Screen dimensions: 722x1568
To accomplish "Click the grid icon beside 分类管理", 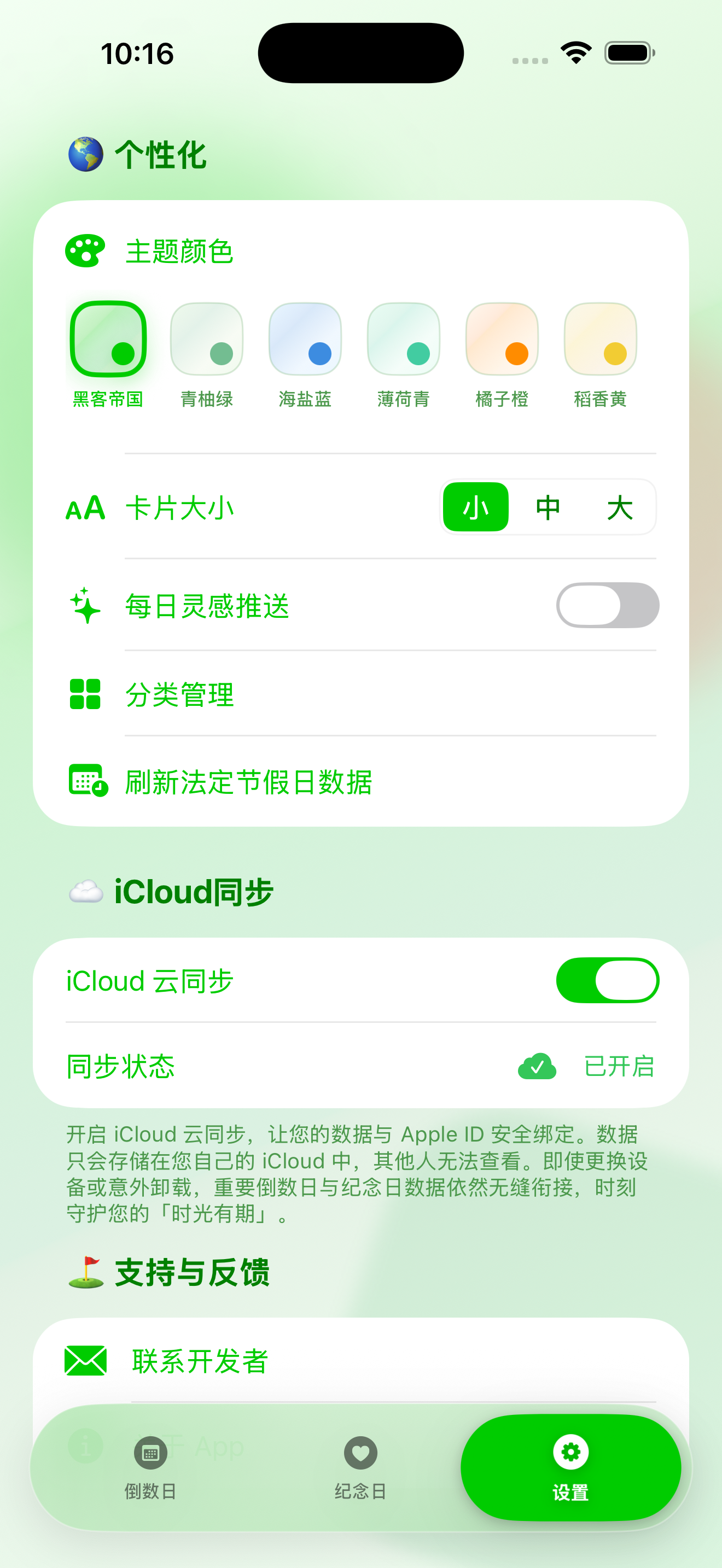I will click(84, 694).
